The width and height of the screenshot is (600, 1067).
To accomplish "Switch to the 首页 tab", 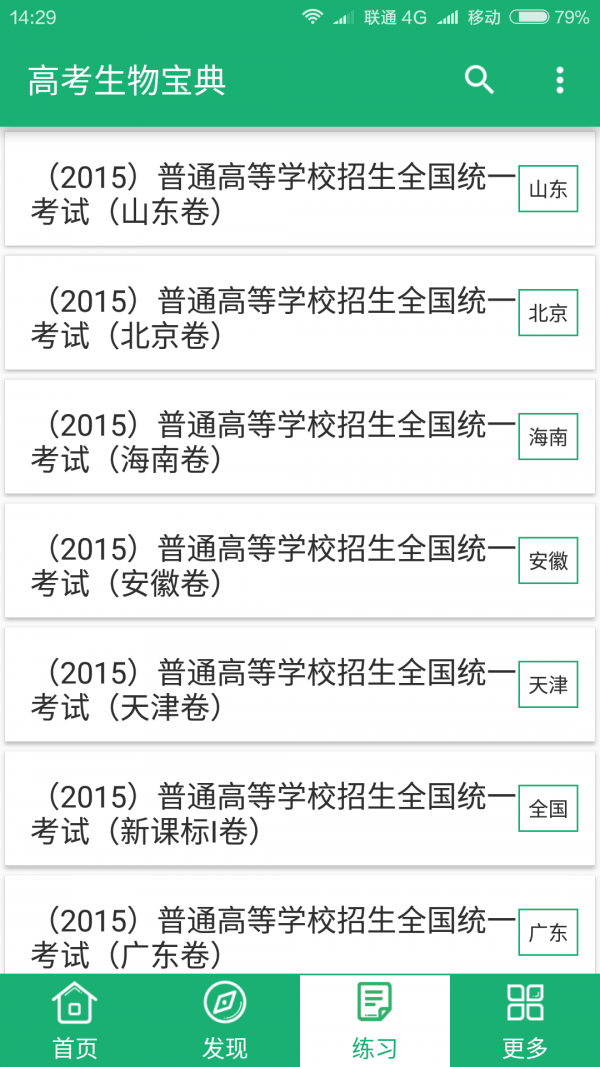I will (x=75, y=1020).
